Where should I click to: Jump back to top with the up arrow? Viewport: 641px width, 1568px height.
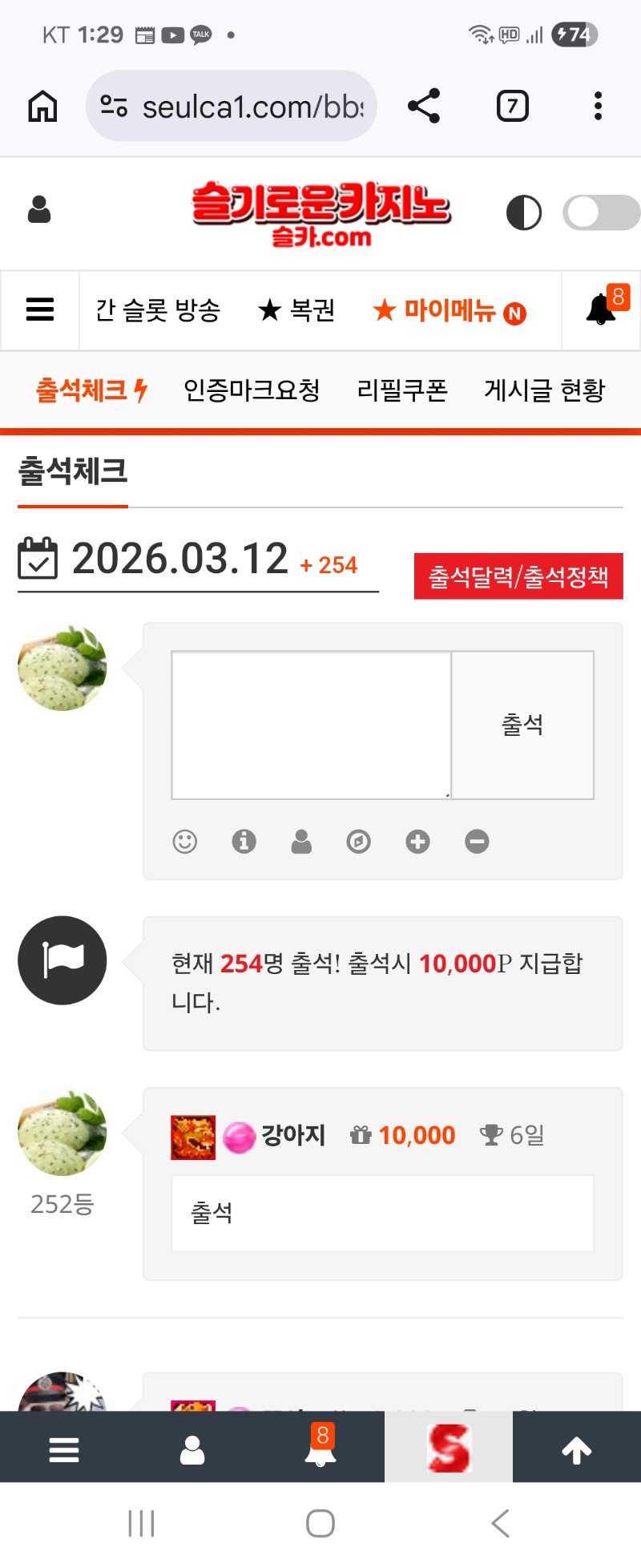pyautogui.click(x=577, y=1449)
